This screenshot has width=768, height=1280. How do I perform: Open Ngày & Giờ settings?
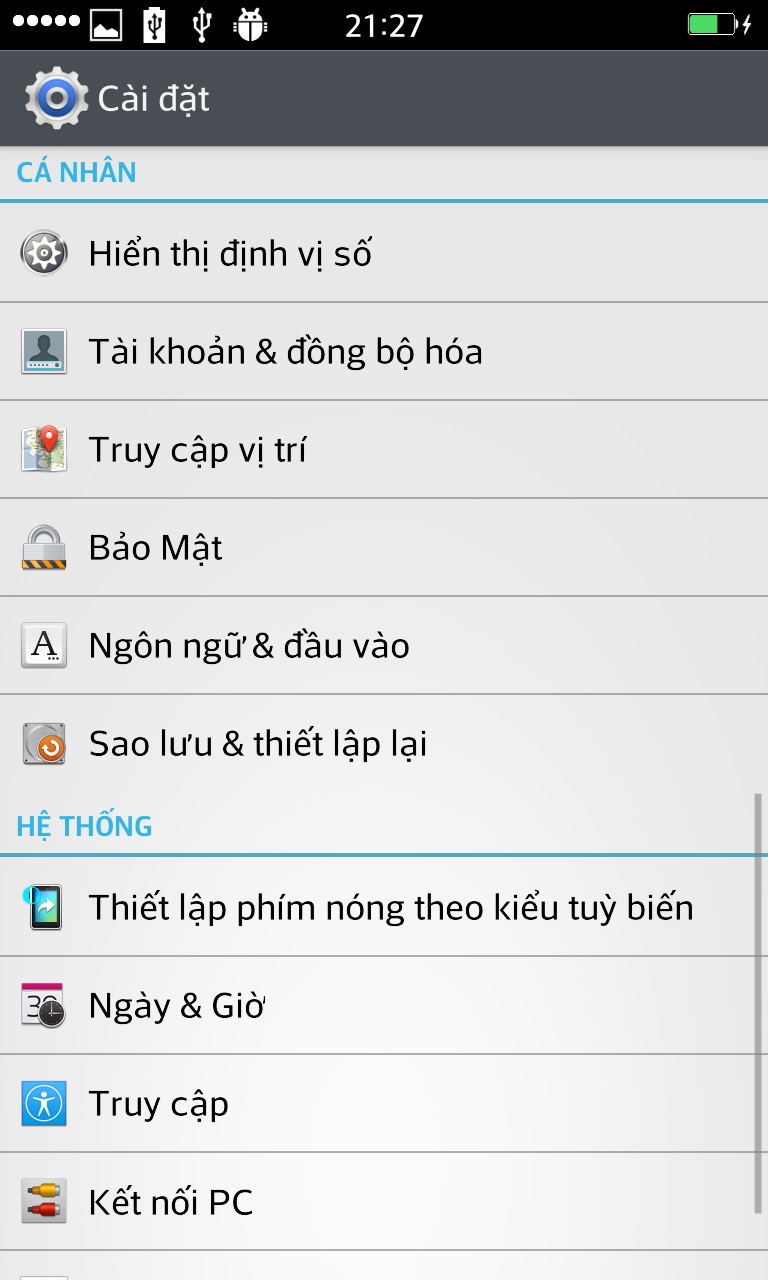click(x=384, y=1005)
